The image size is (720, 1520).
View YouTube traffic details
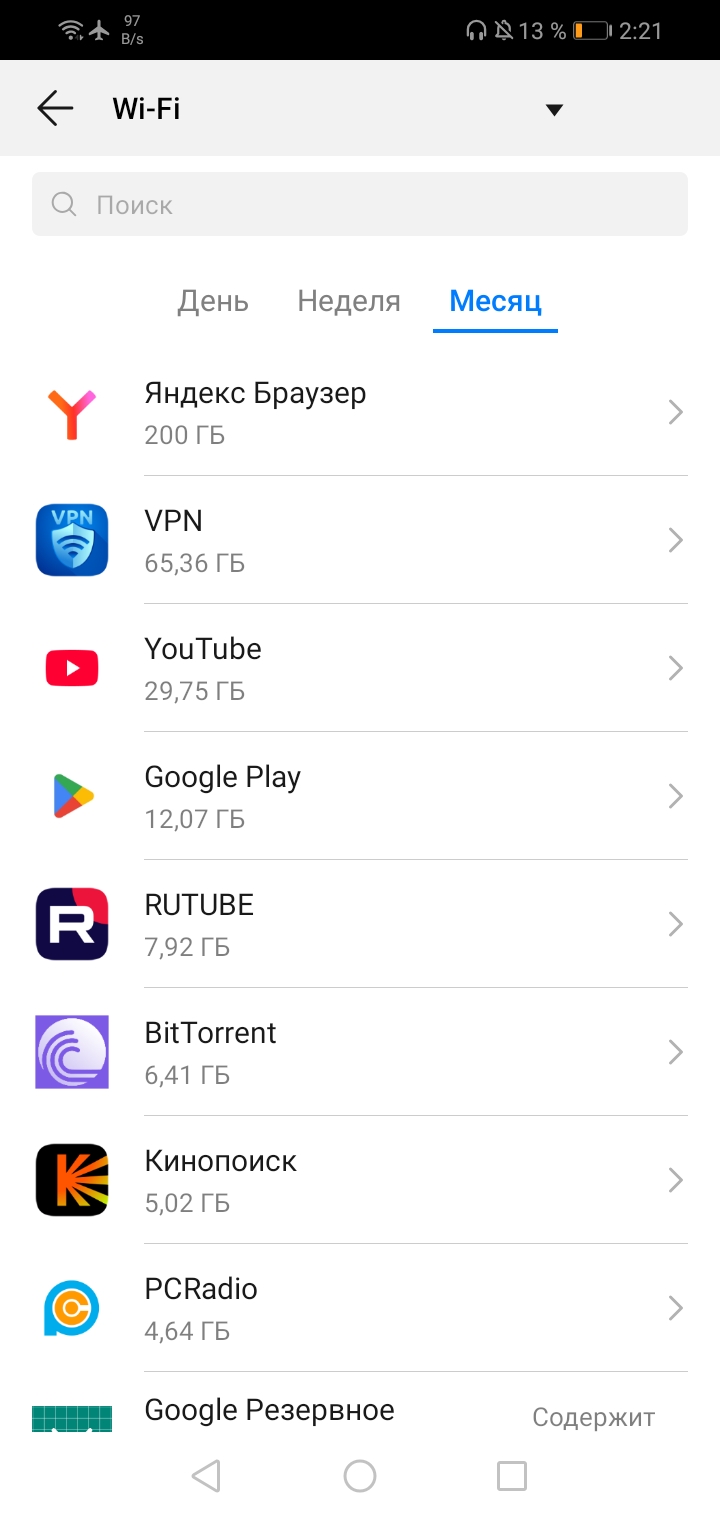coord(360,668)
